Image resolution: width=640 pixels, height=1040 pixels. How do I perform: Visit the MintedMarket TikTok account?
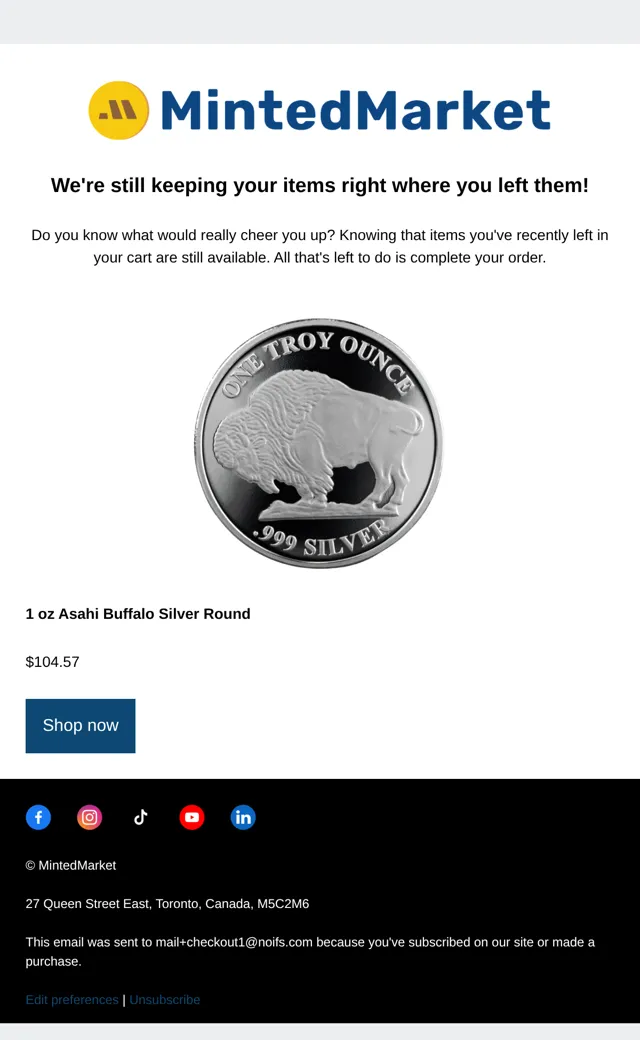tap(141, 817)
